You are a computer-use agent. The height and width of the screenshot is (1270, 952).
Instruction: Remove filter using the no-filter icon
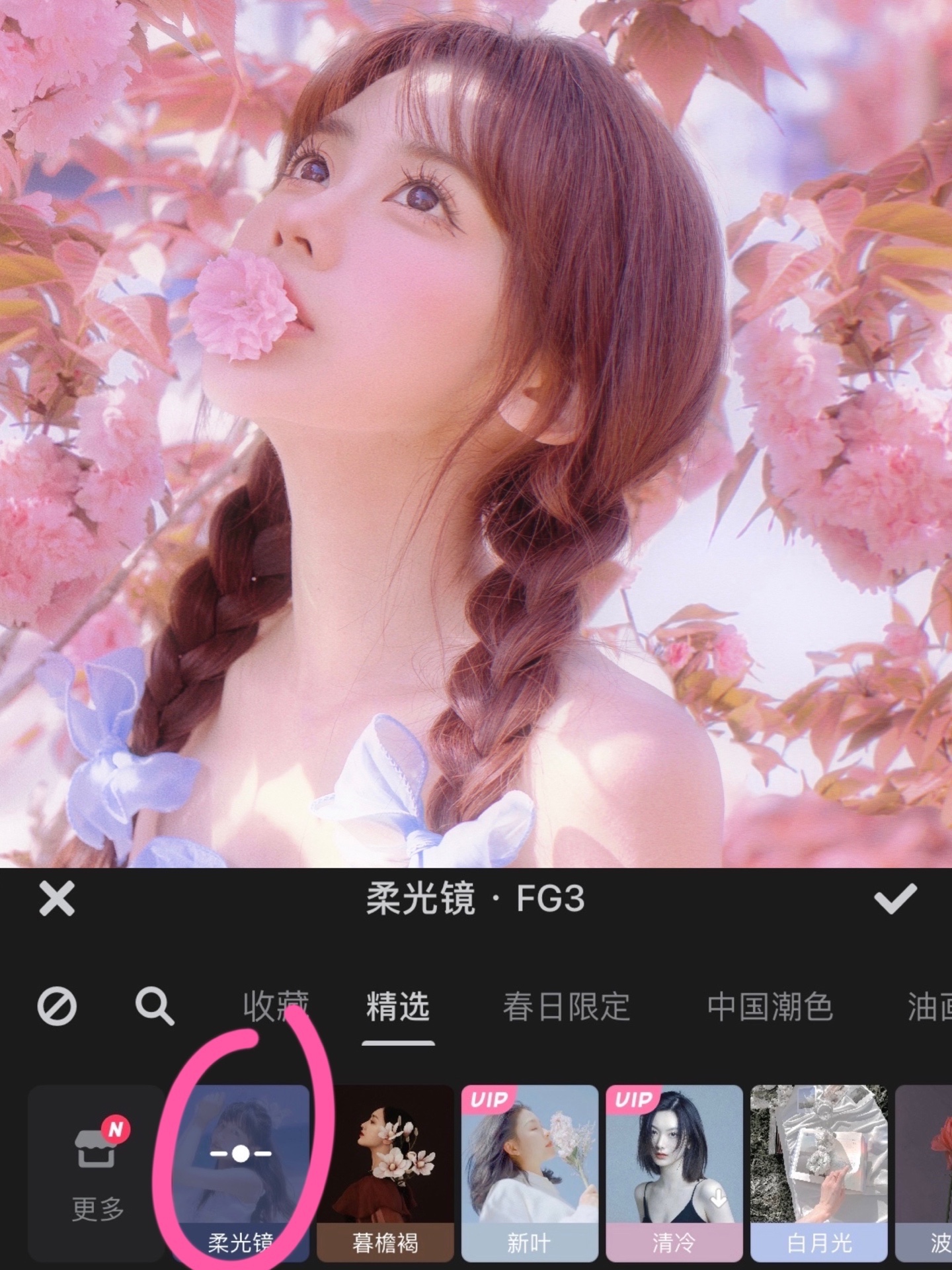(57, 1007)
